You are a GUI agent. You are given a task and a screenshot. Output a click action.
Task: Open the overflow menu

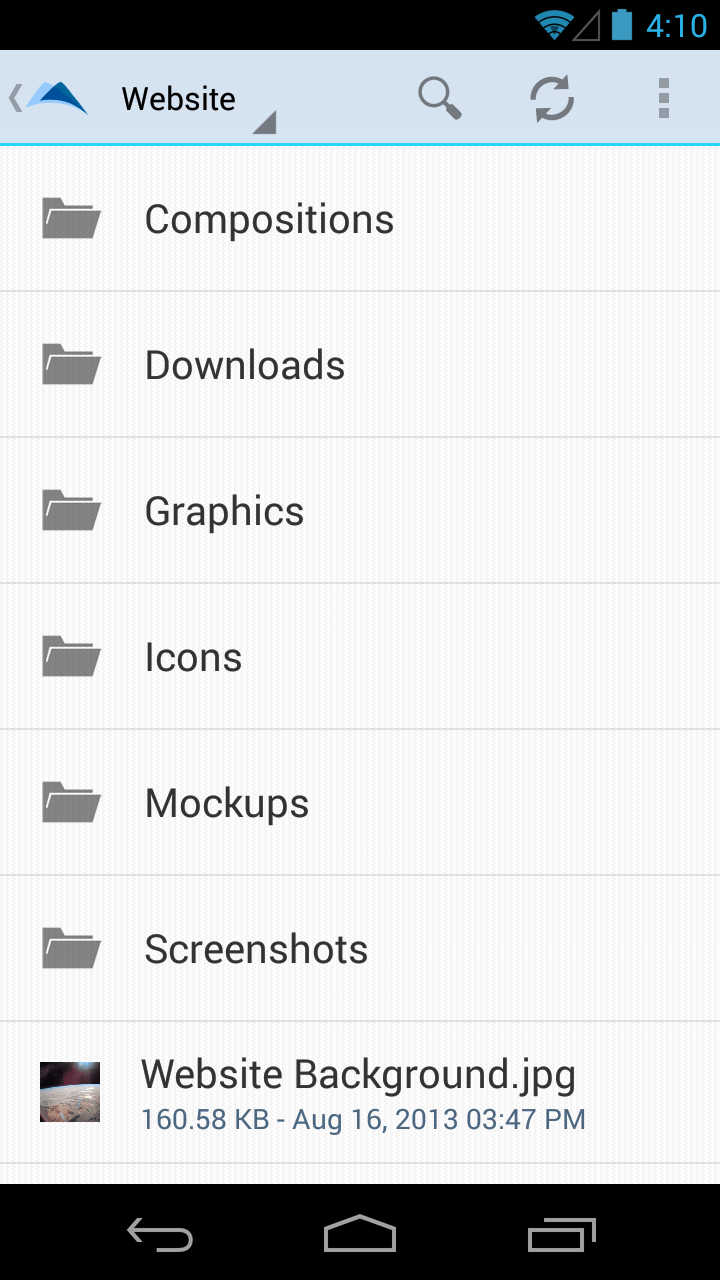click(x=663, y=97)
